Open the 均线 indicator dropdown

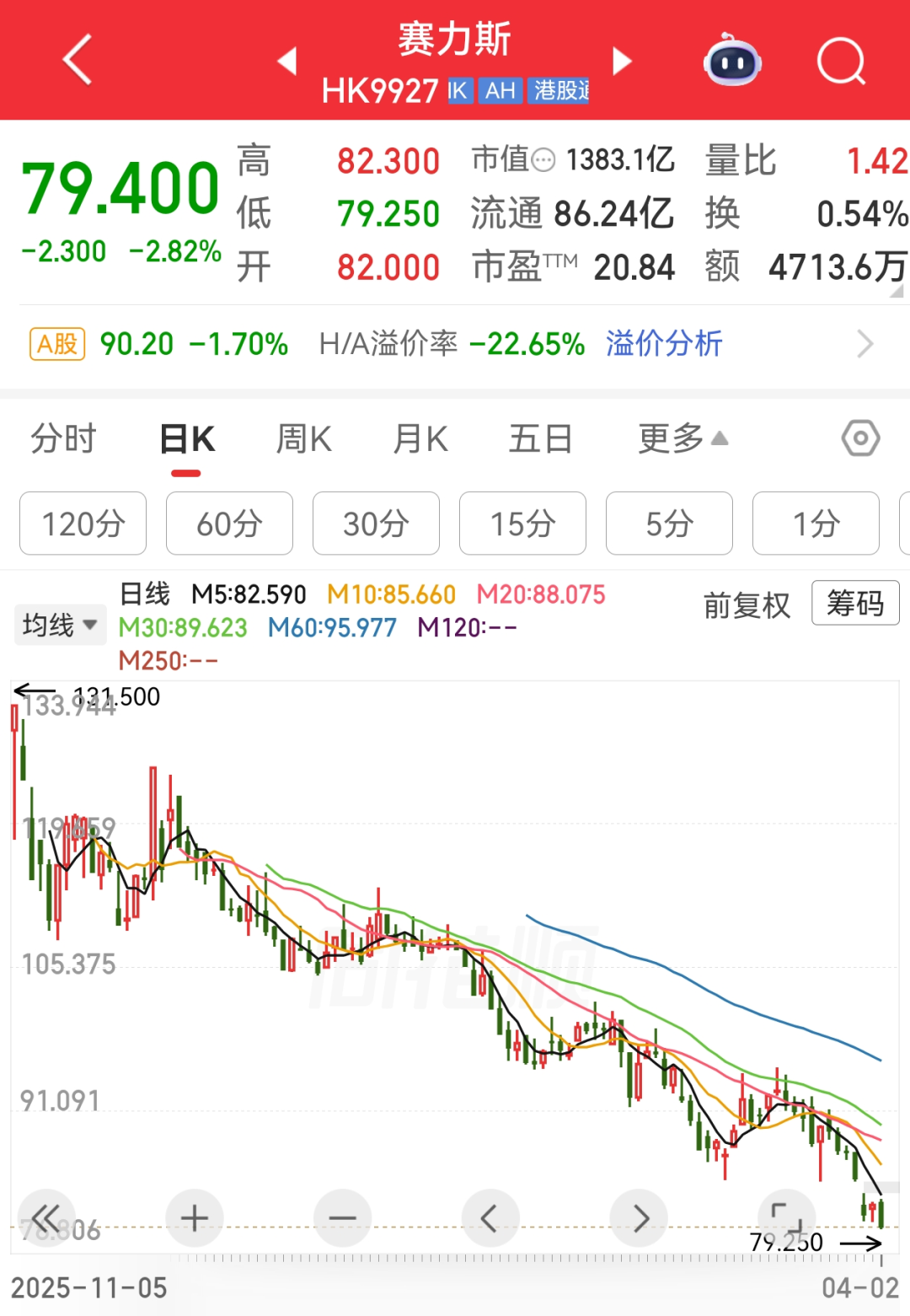[60, 625]
